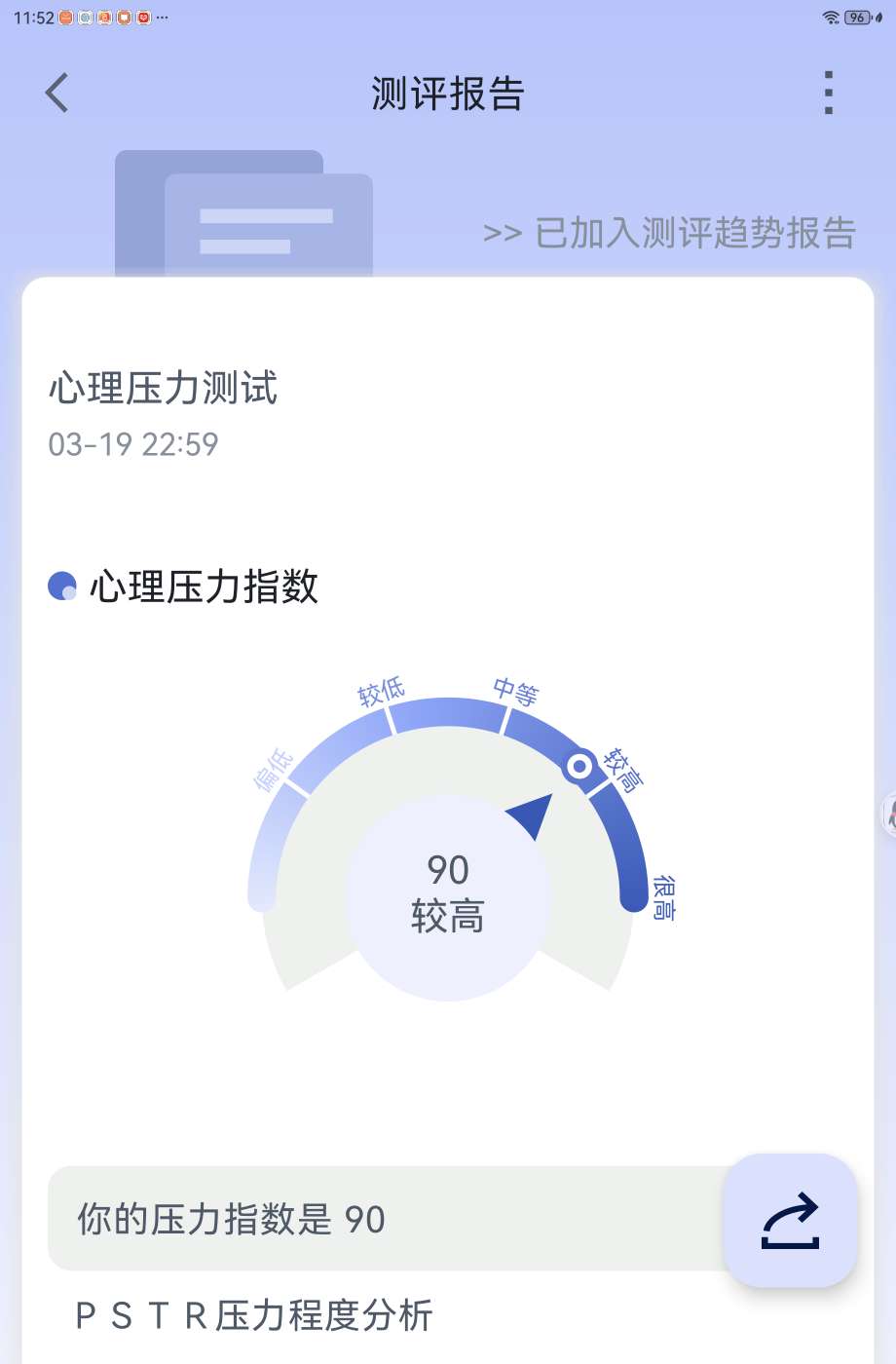The width and height of the screenshot is (896, 1364).
Task: Open the 已加入测评趋势报告 link
Action: [x=670, y=233]
